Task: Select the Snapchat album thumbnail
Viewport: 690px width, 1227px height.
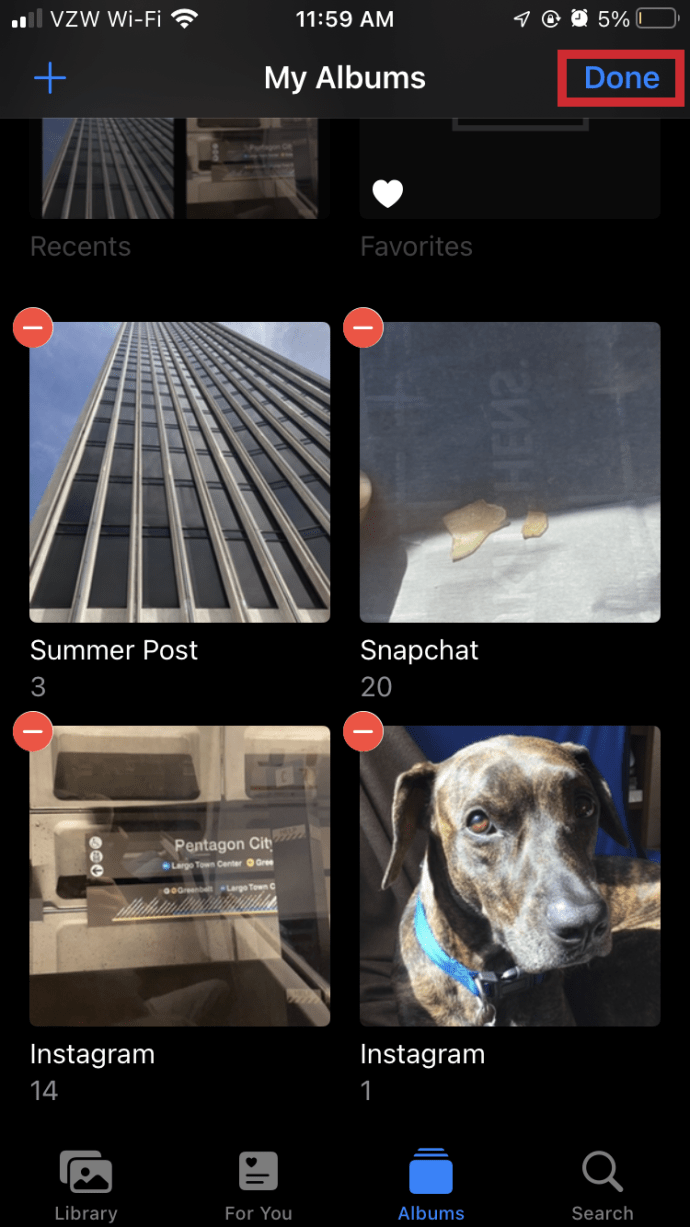Action: click(510, 472)
